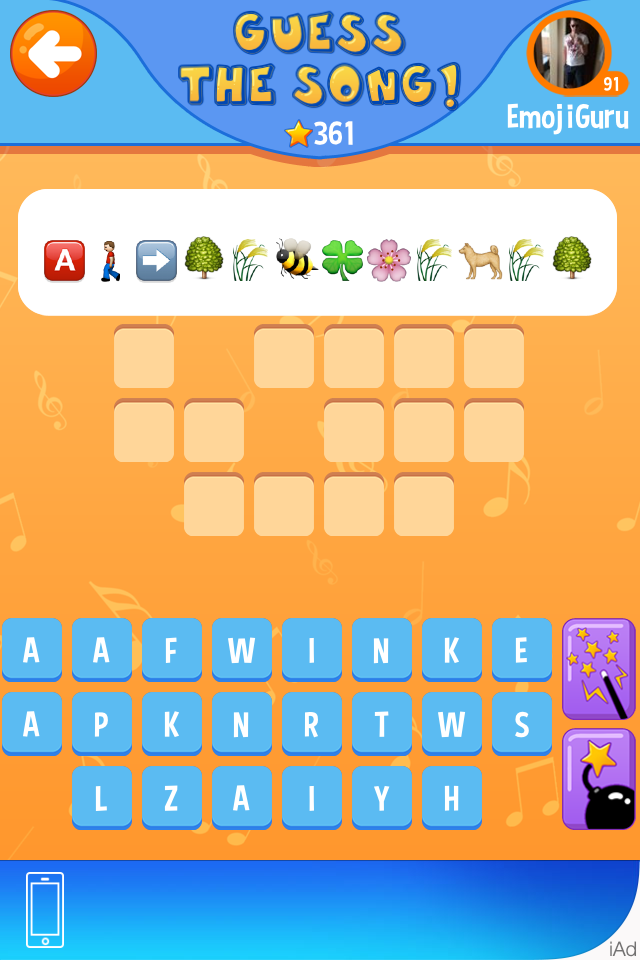Select the letter H tile
This screenshot has height=960, width=640.
451,798
